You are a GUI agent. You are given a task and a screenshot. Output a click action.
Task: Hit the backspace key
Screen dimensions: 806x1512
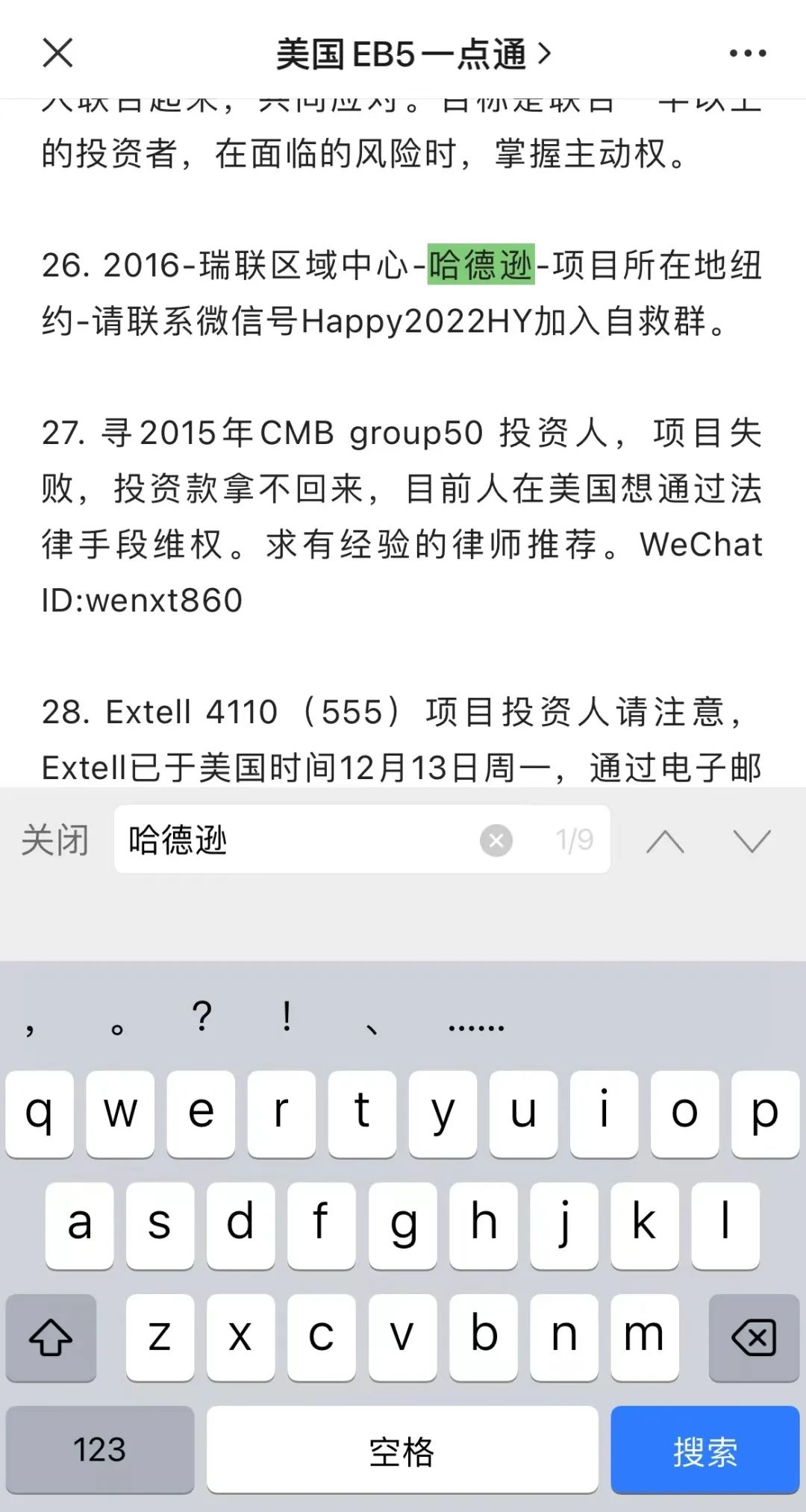(x=754, y=1337)
